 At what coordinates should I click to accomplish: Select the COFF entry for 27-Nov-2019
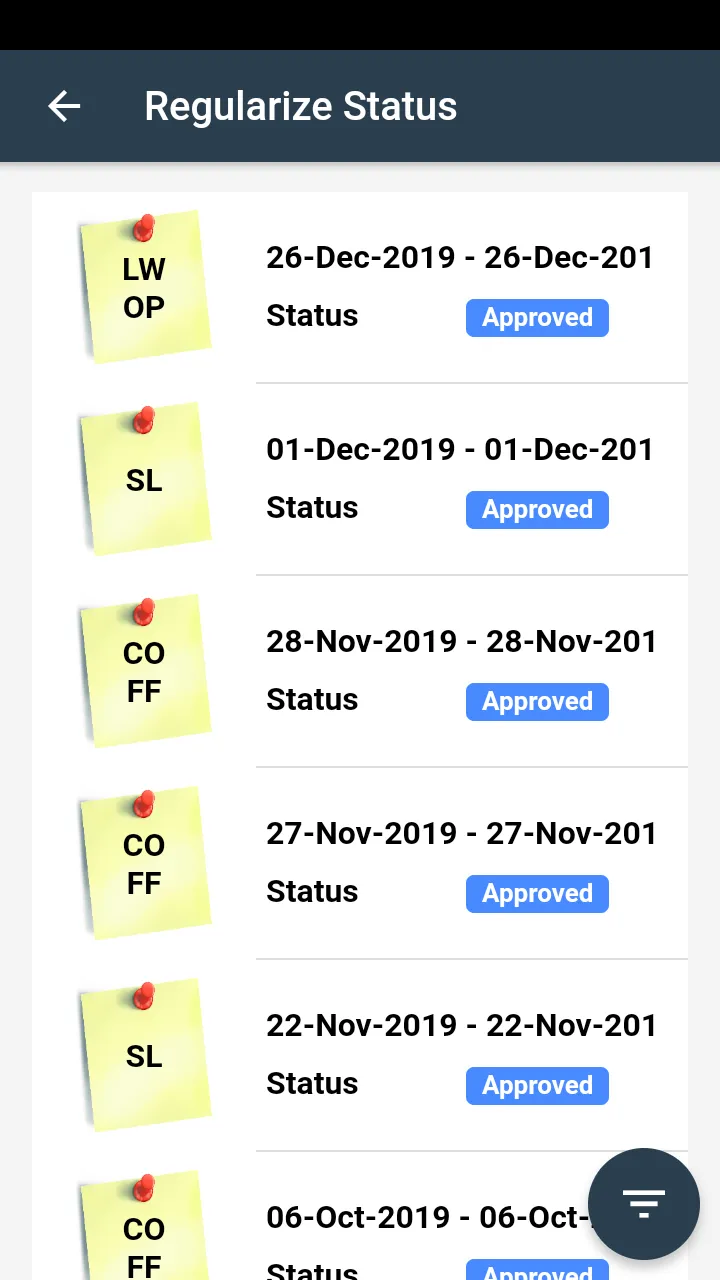click(360, 863)
